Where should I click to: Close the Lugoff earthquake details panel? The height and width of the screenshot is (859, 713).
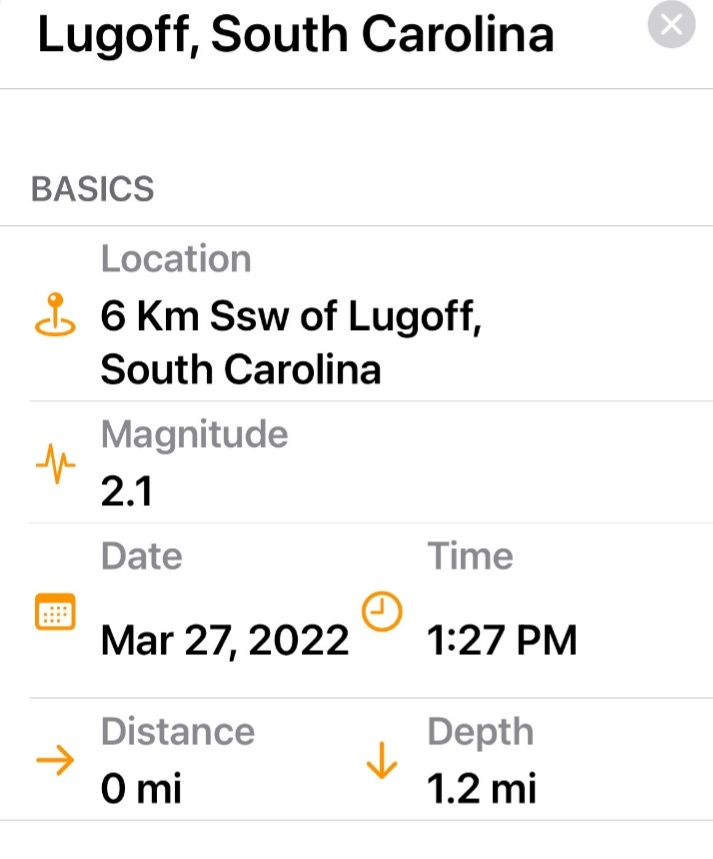tap(671, 26)
